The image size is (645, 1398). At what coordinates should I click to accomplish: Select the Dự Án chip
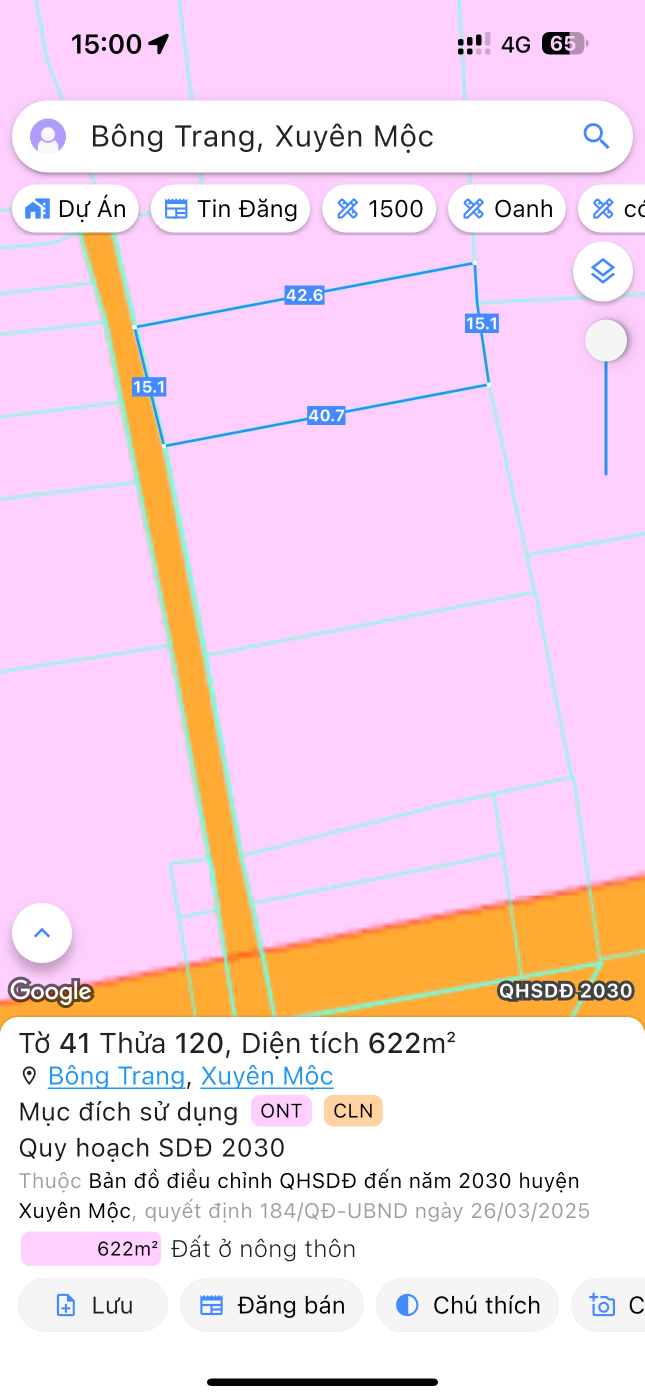pos(76,209)
